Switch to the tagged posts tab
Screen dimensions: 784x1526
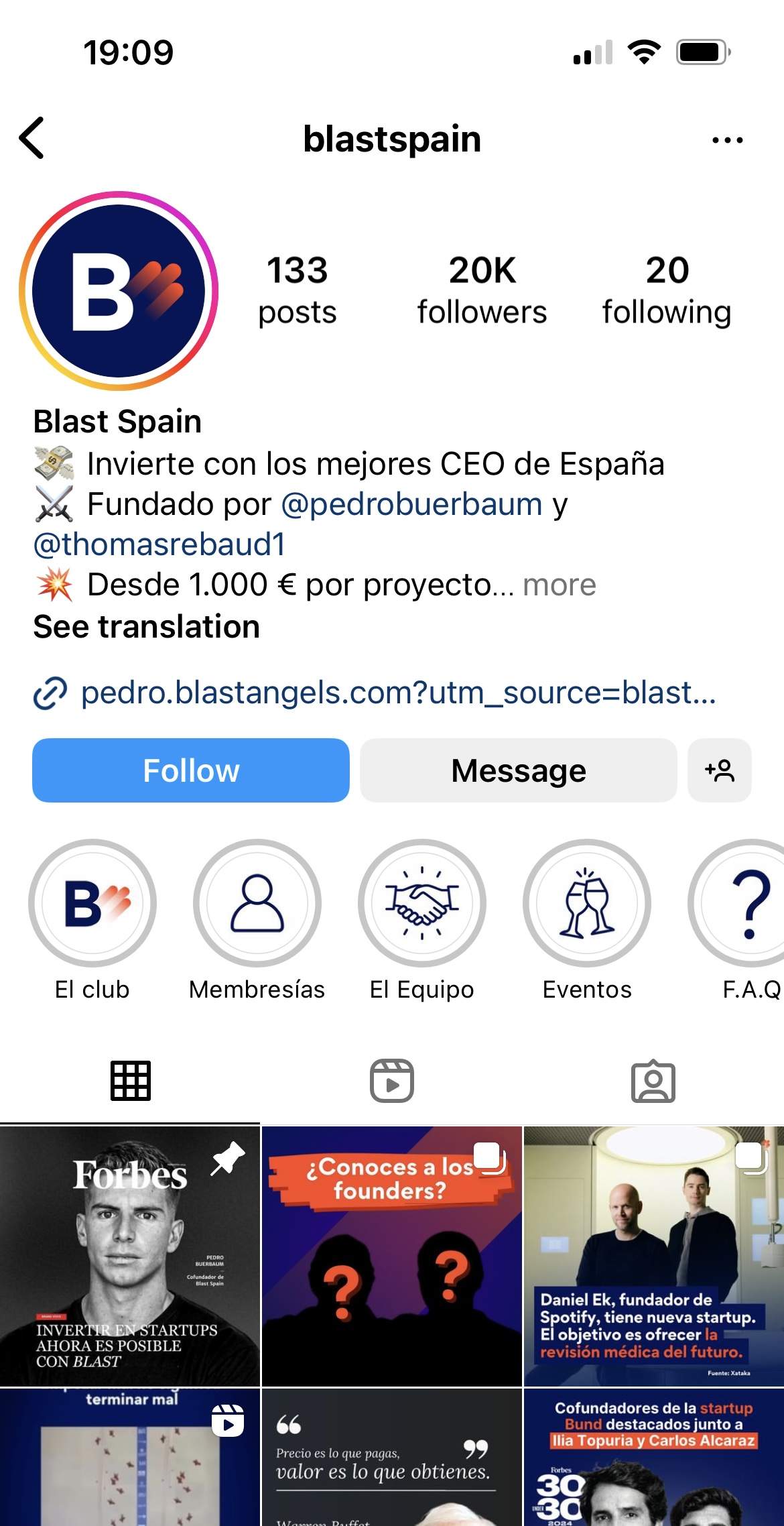(653, 1081)
